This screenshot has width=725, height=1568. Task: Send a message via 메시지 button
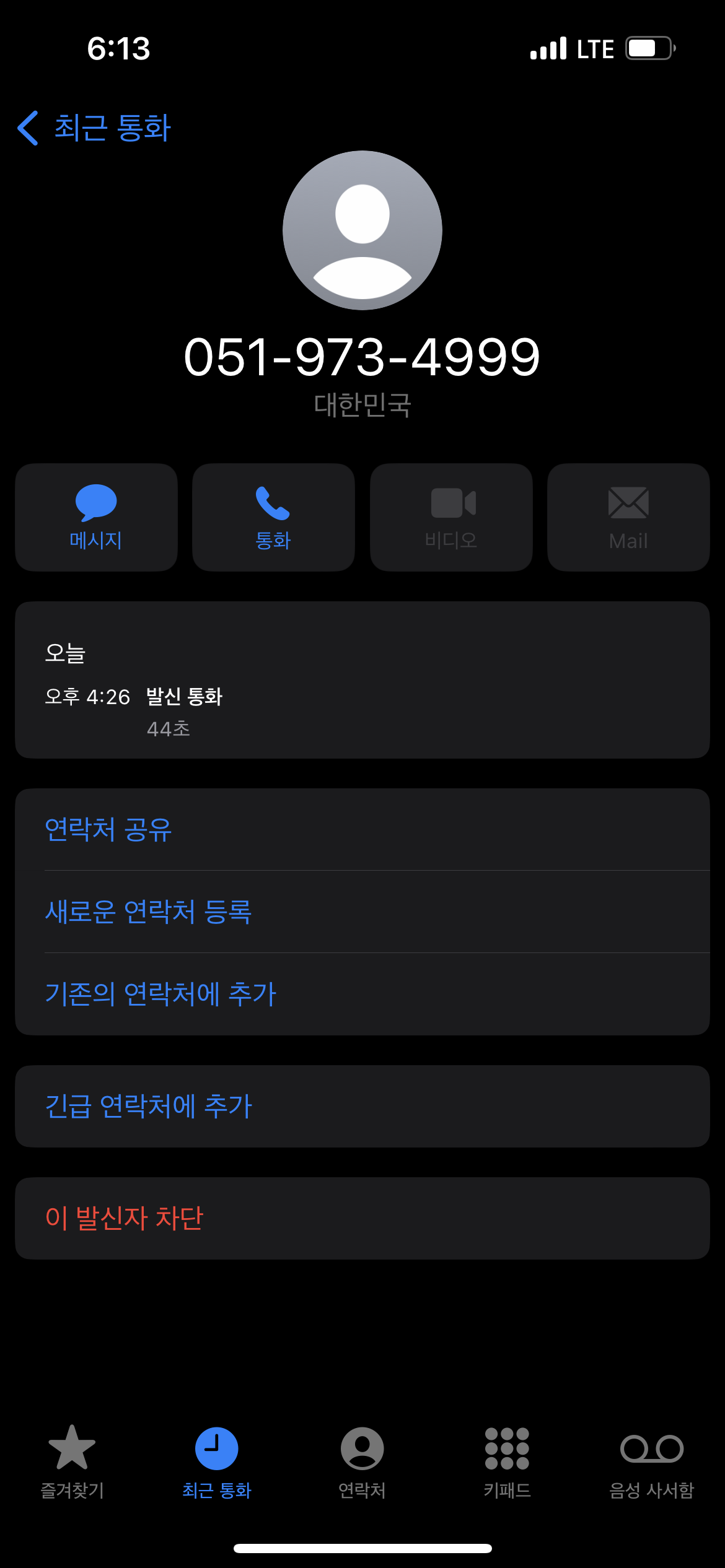click(96, 517)
